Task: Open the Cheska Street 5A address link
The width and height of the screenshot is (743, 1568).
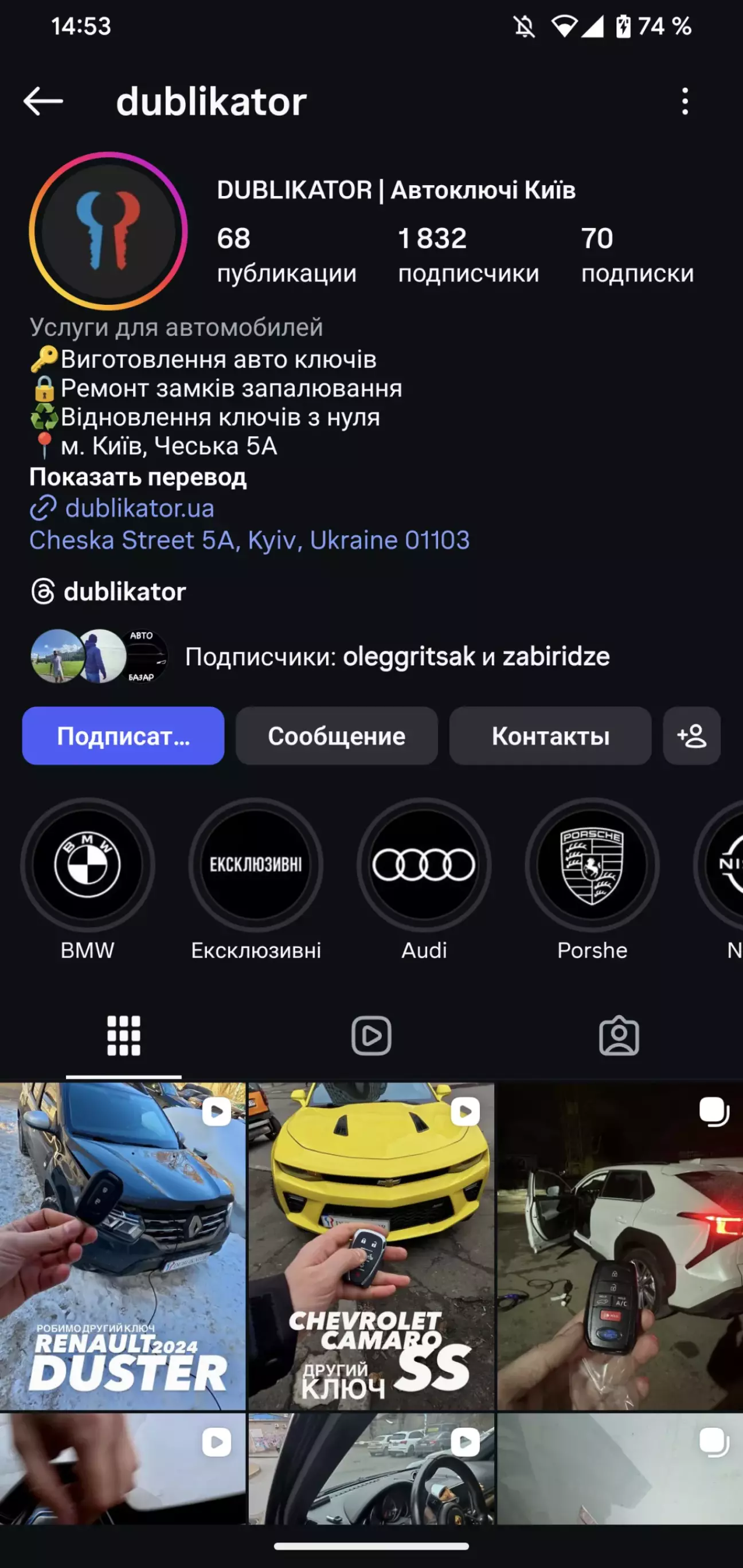Action: 249,540
